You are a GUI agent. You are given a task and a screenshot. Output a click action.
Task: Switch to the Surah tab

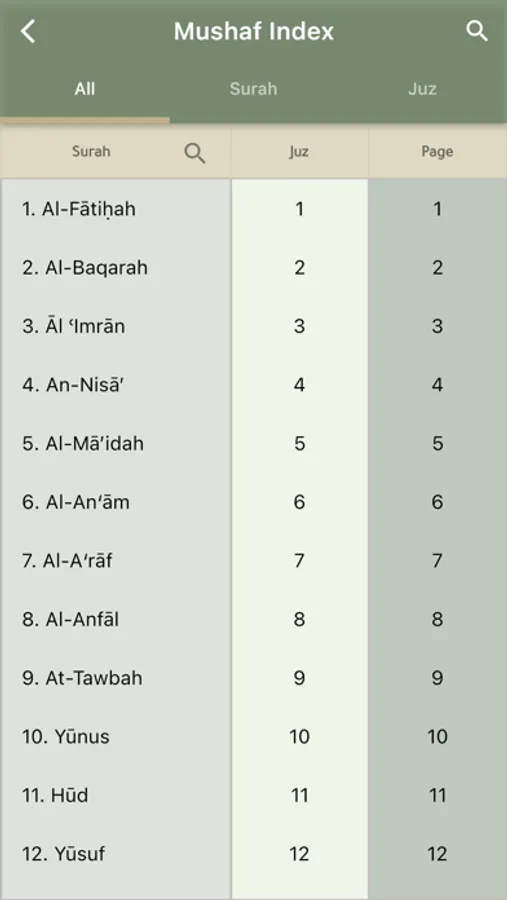click(253, 89)
